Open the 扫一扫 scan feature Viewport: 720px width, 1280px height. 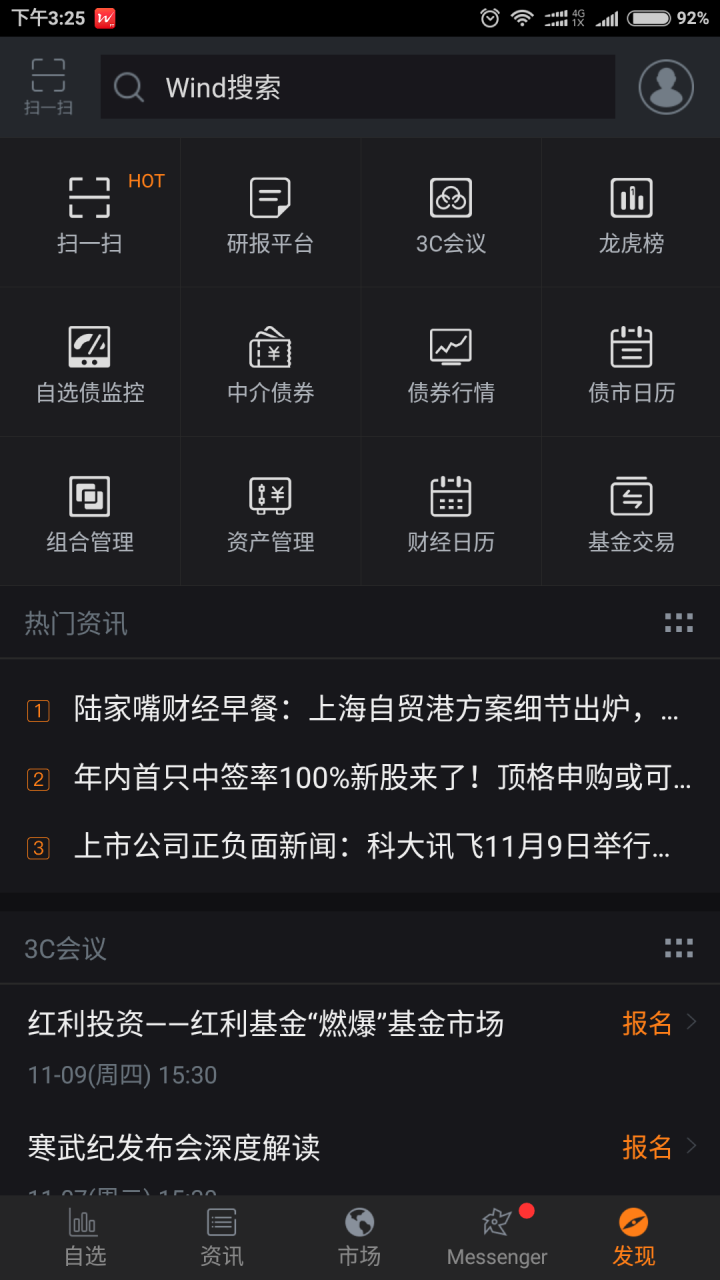(x=90, y=212)
